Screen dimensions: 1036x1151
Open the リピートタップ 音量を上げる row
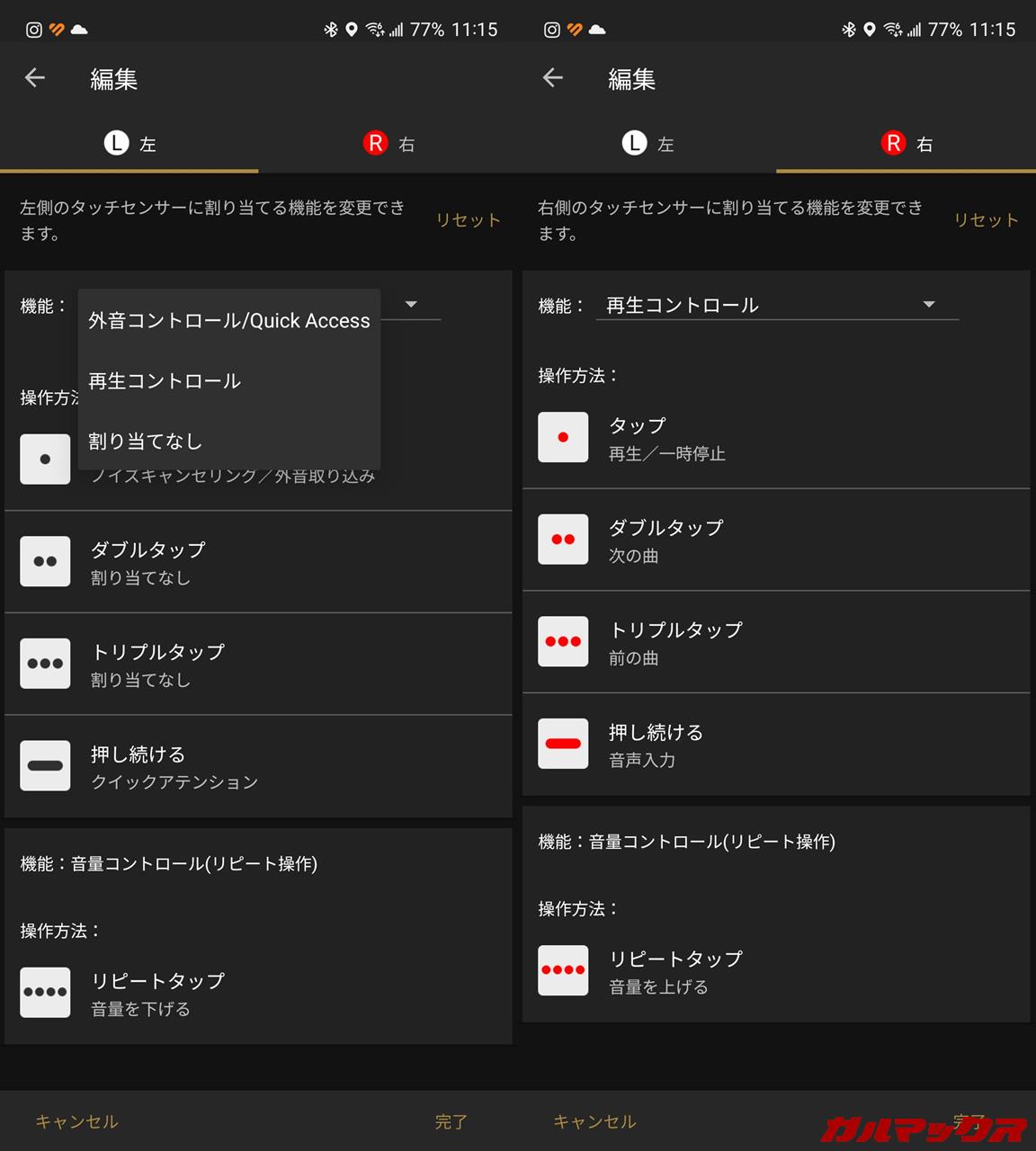(x=775, y=971)
